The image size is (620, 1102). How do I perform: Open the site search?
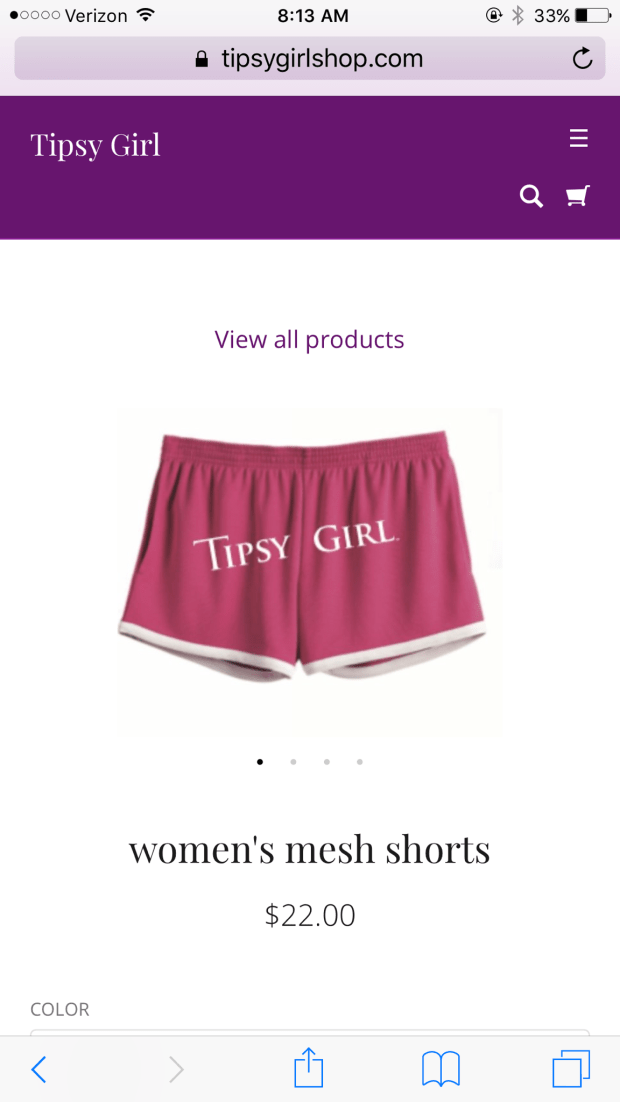(531, 196)
